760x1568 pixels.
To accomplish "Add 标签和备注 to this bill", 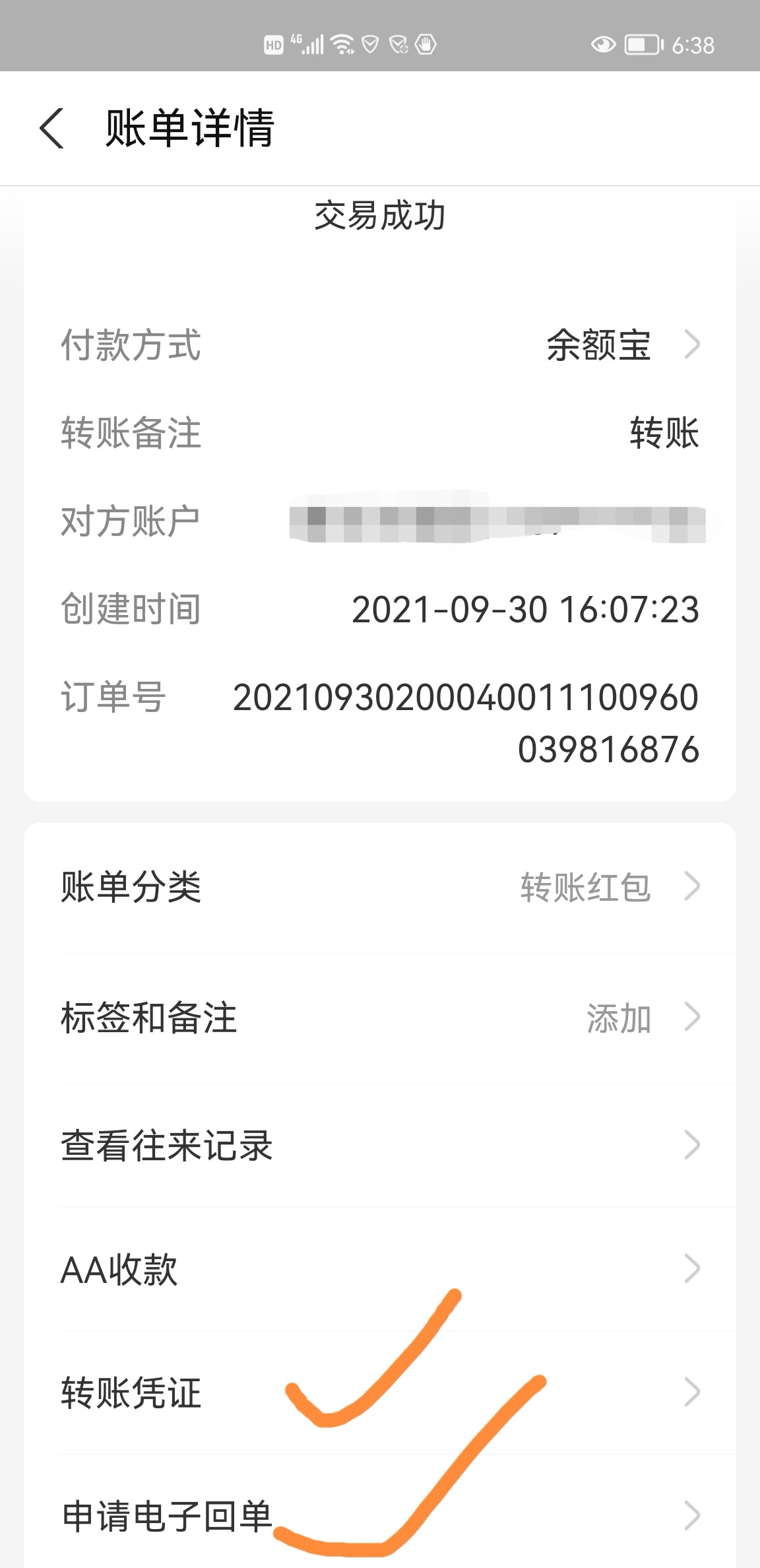I will click(380, 1017).
